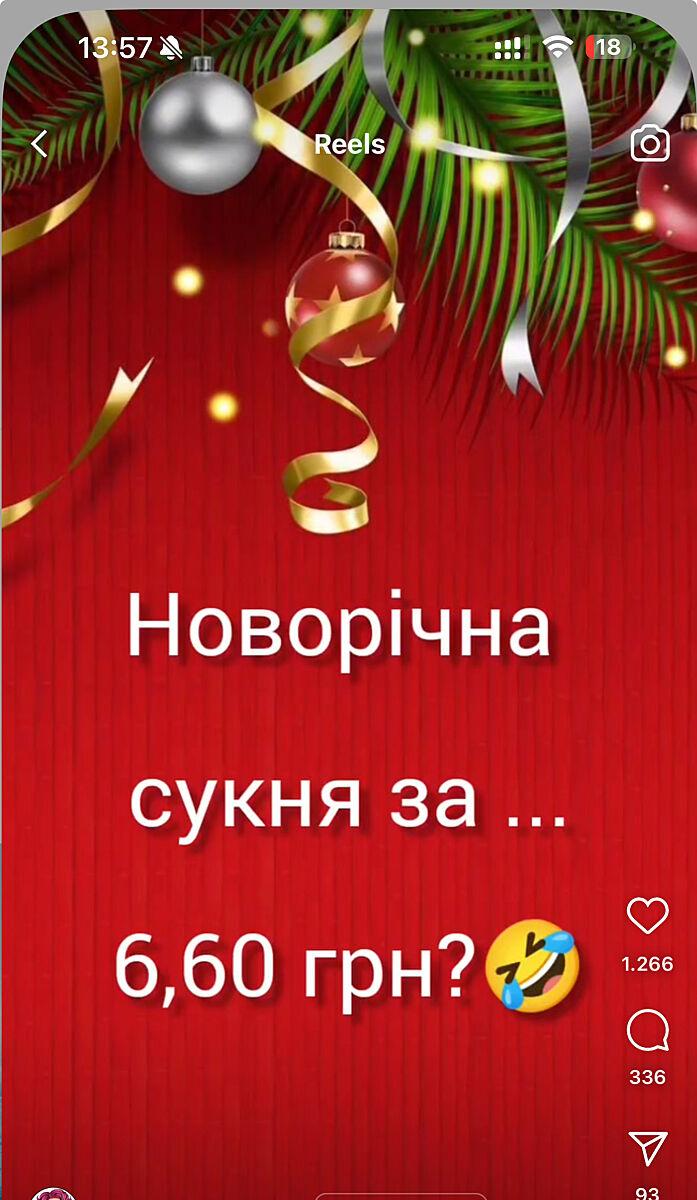
Task: Like this reel with the heart icon
Action: [647, 915]
